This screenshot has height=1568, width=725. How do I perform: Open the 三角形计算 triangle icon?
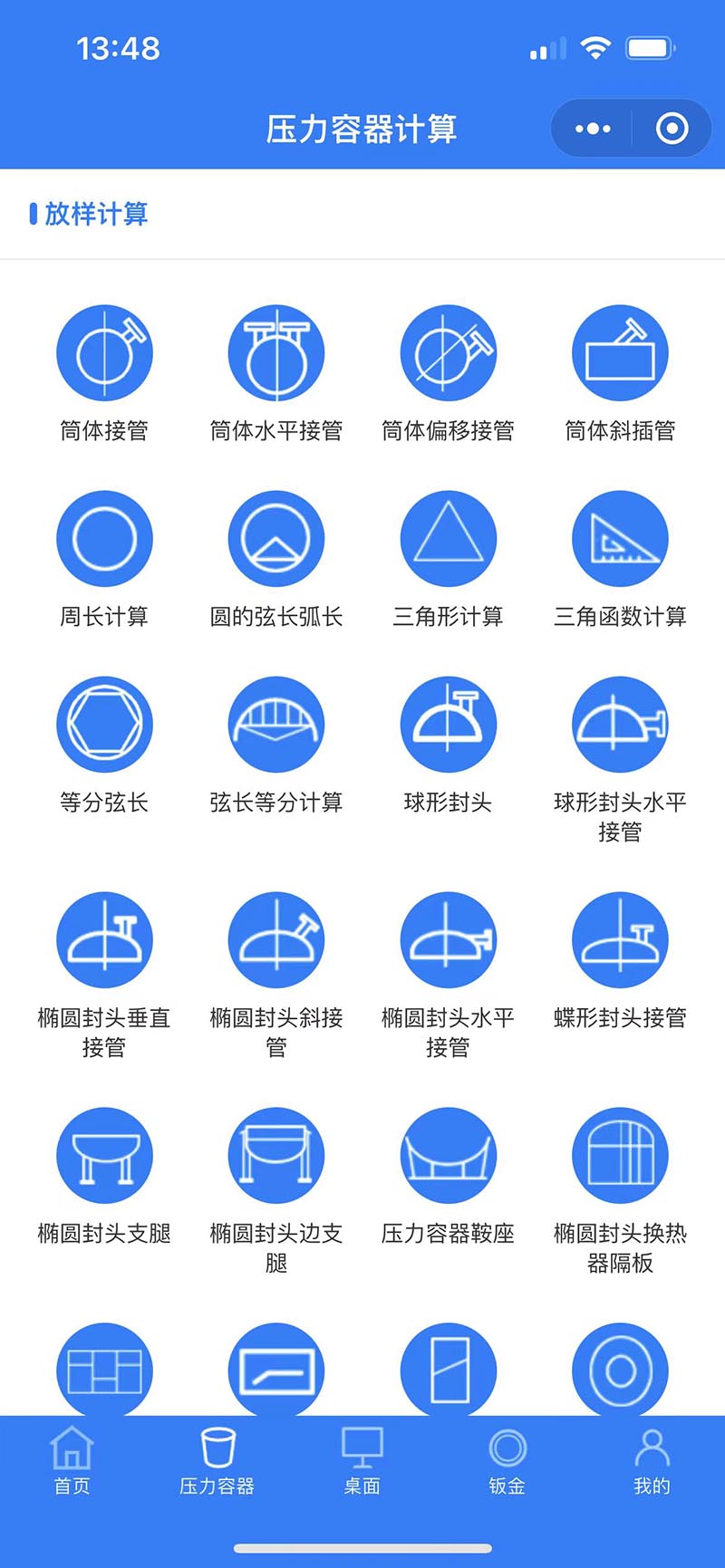(x=448, y=538)
